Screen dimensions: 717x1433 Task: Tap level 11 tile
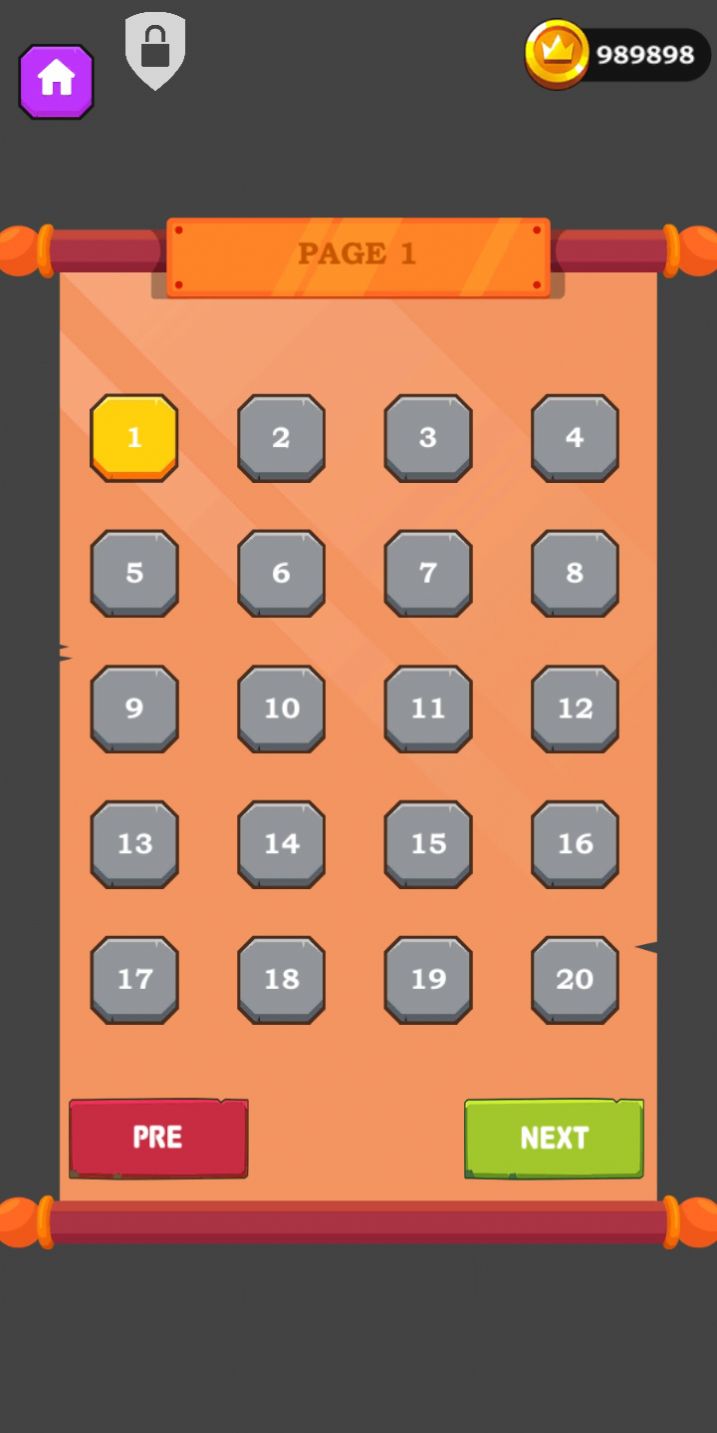click(428, 708)
